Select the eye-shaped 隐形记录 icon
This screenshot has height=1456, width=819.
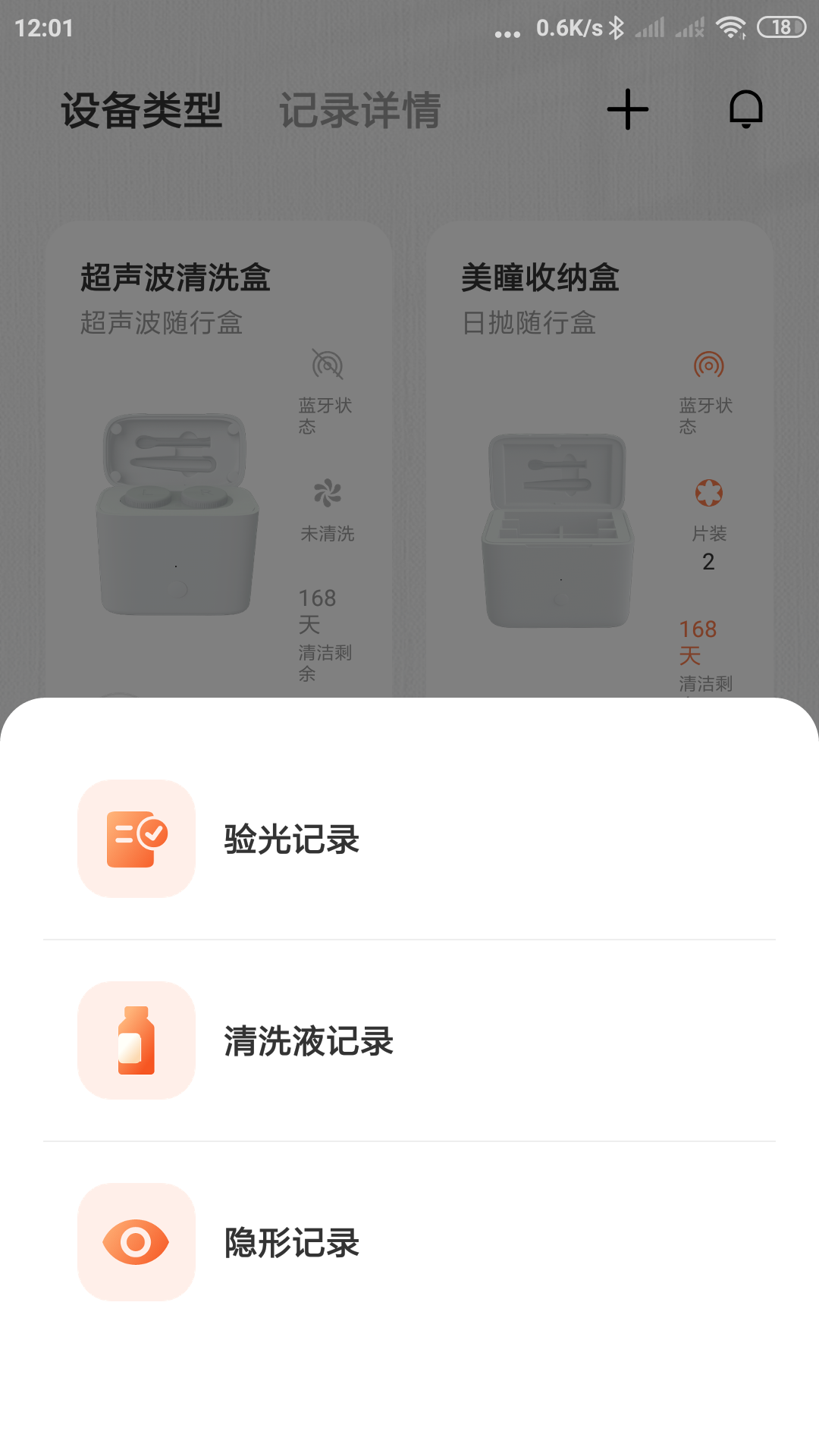click(x=136, y=1244)
